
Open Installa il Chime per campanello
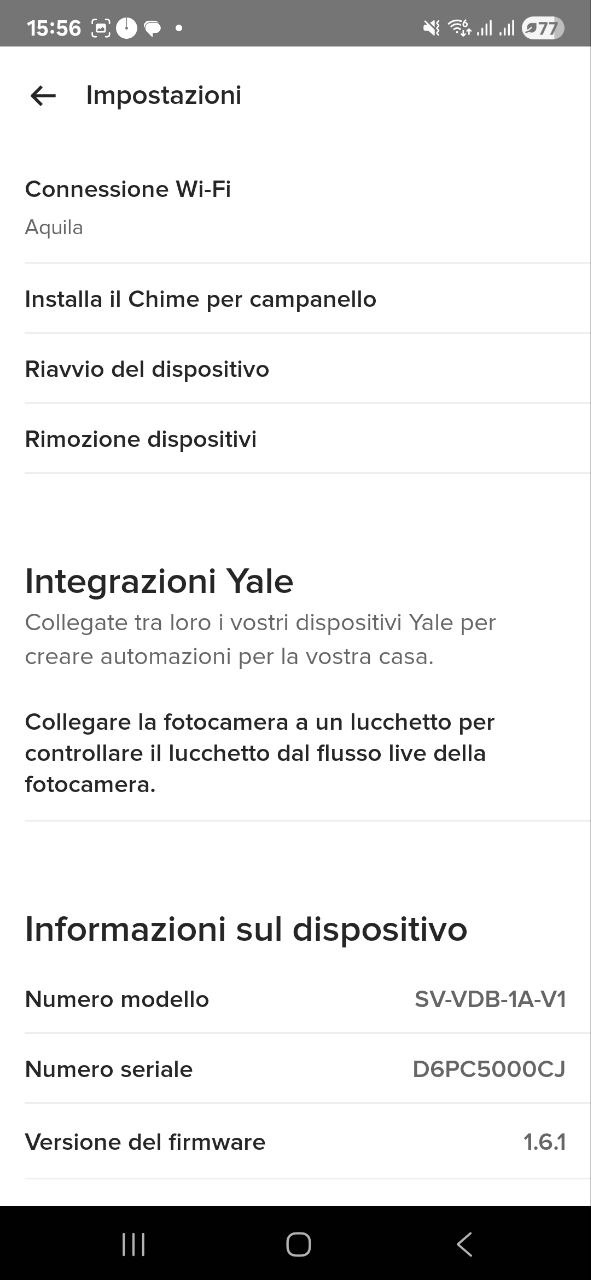pyautogui.click(x=295, y=299)
